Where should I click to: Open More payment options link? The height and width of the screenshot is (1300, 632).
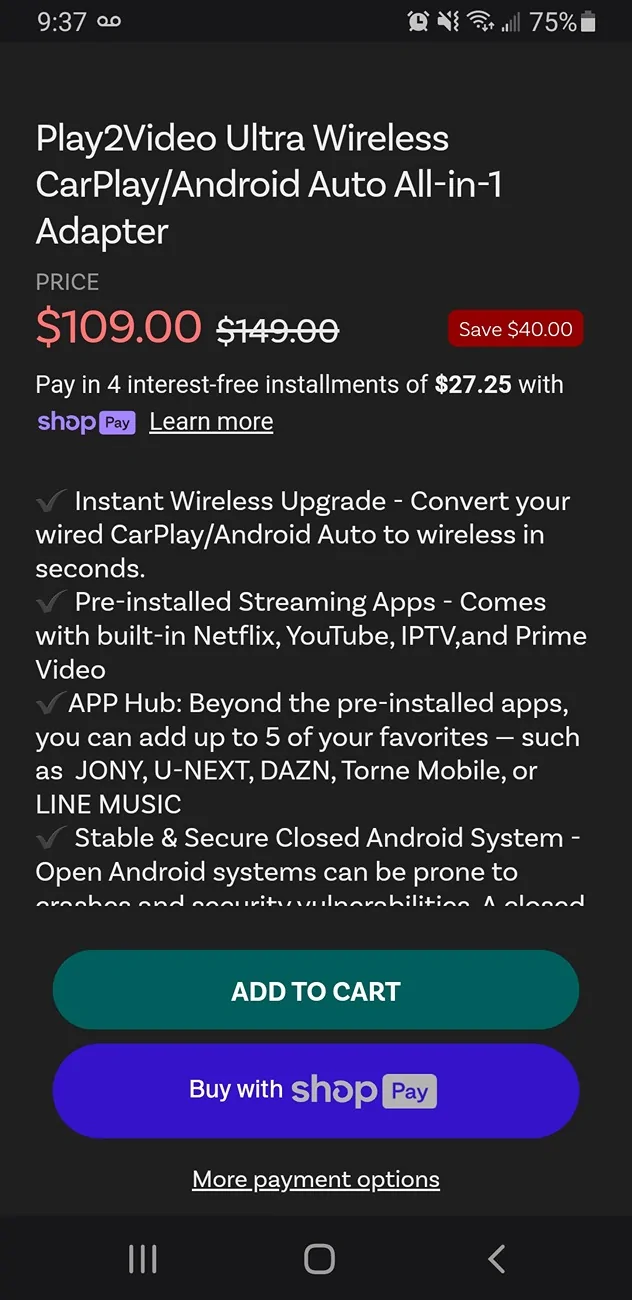pos(316,1179)
